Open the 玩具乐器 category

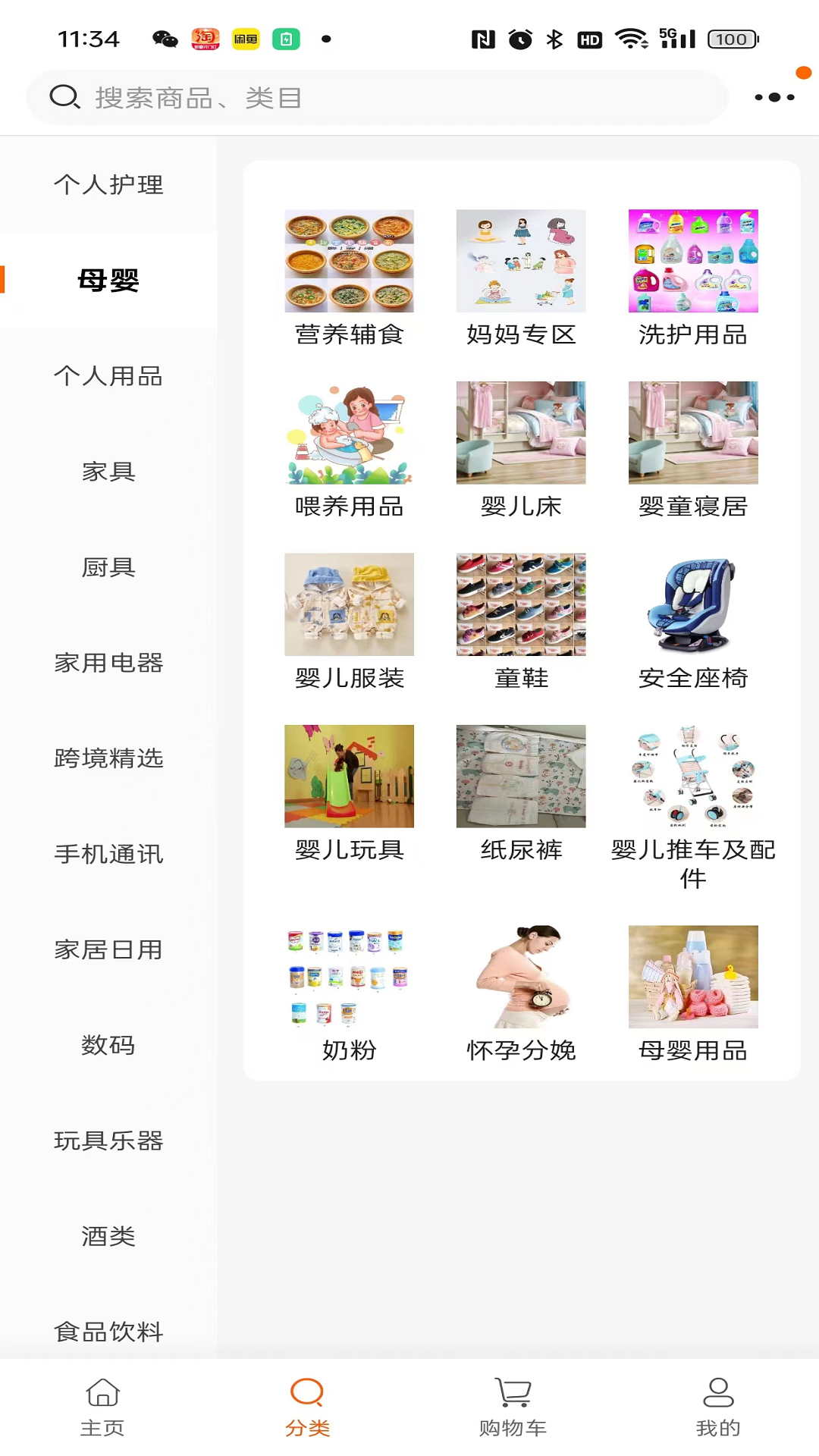(108, 1141)
